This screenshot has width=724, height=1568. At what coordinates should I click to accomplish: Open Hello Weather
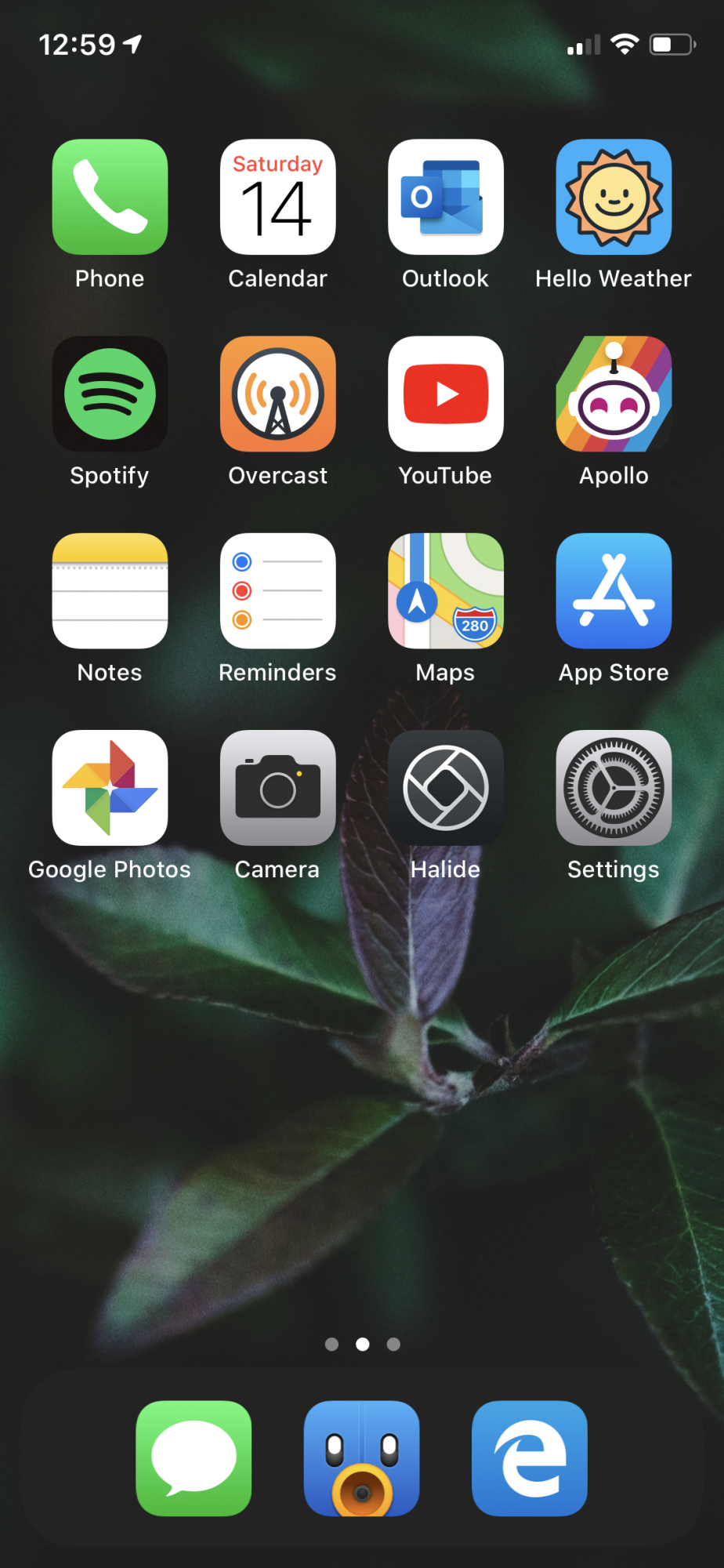(x=614, y=197)
